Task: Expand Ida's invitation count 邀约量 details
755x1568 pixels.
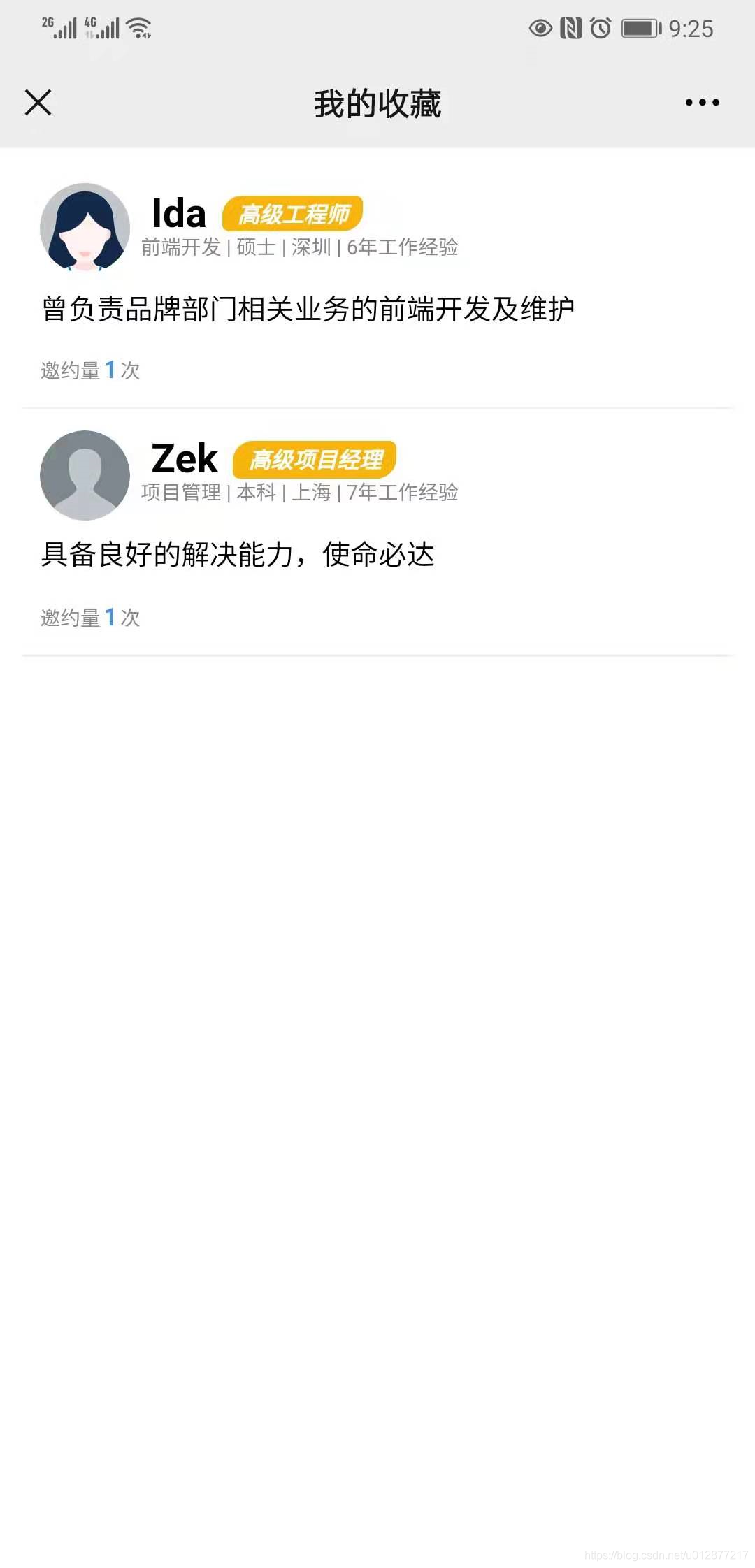Action: click(x=89, y=370)
